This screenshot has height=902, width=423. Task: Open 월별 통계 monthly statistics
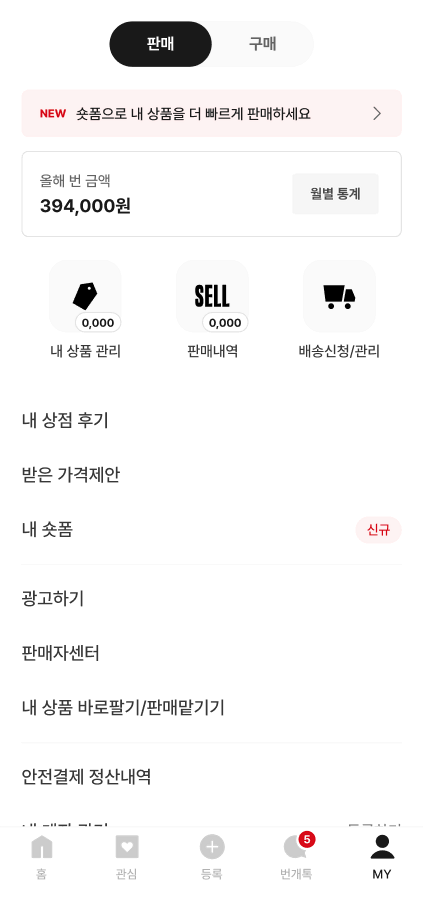(335, 194)
